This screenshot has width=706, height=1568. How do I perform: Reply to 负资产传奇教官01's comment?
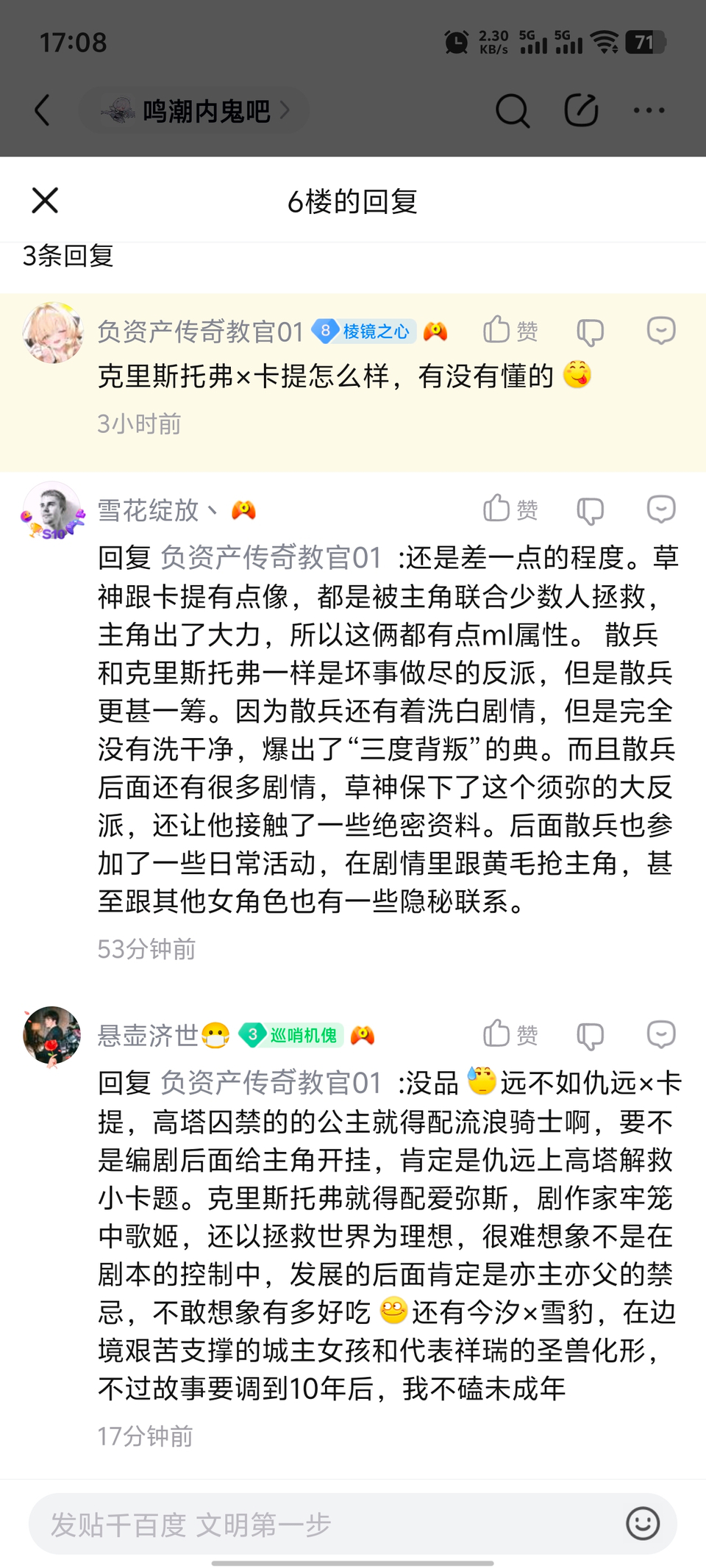coord(660,331)
